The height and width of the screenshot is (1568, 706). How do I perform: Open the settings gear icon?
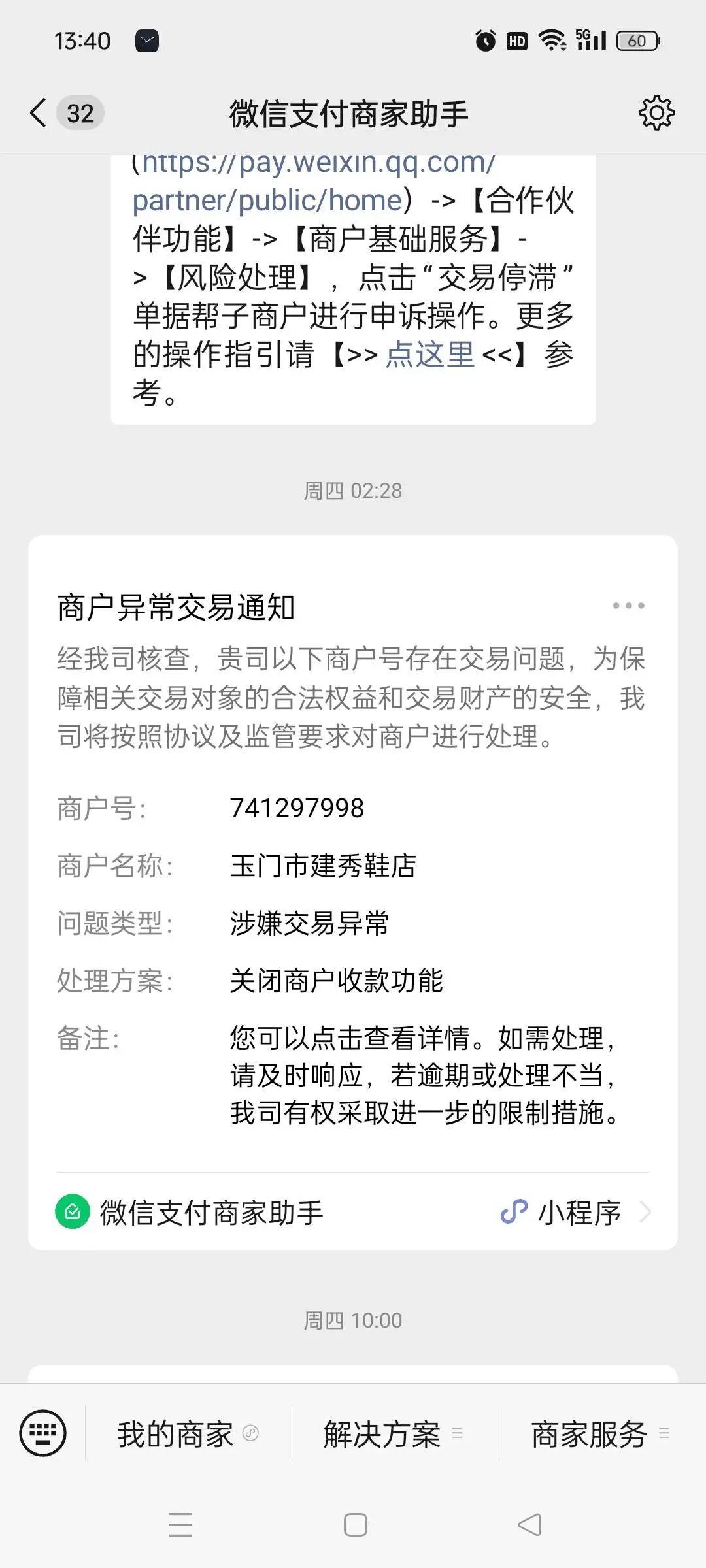pos(656,113)
